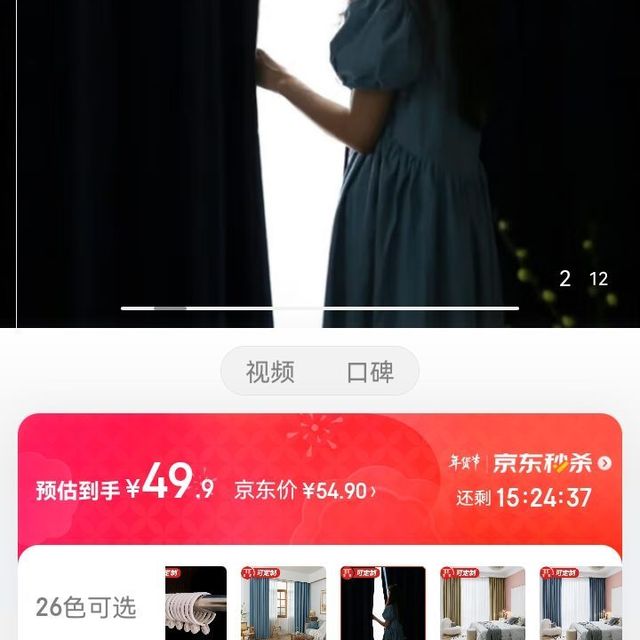This screenshot has width=640, height=640.
Task: Select the white curtain rings thumbnail
Action: [196, 603]
